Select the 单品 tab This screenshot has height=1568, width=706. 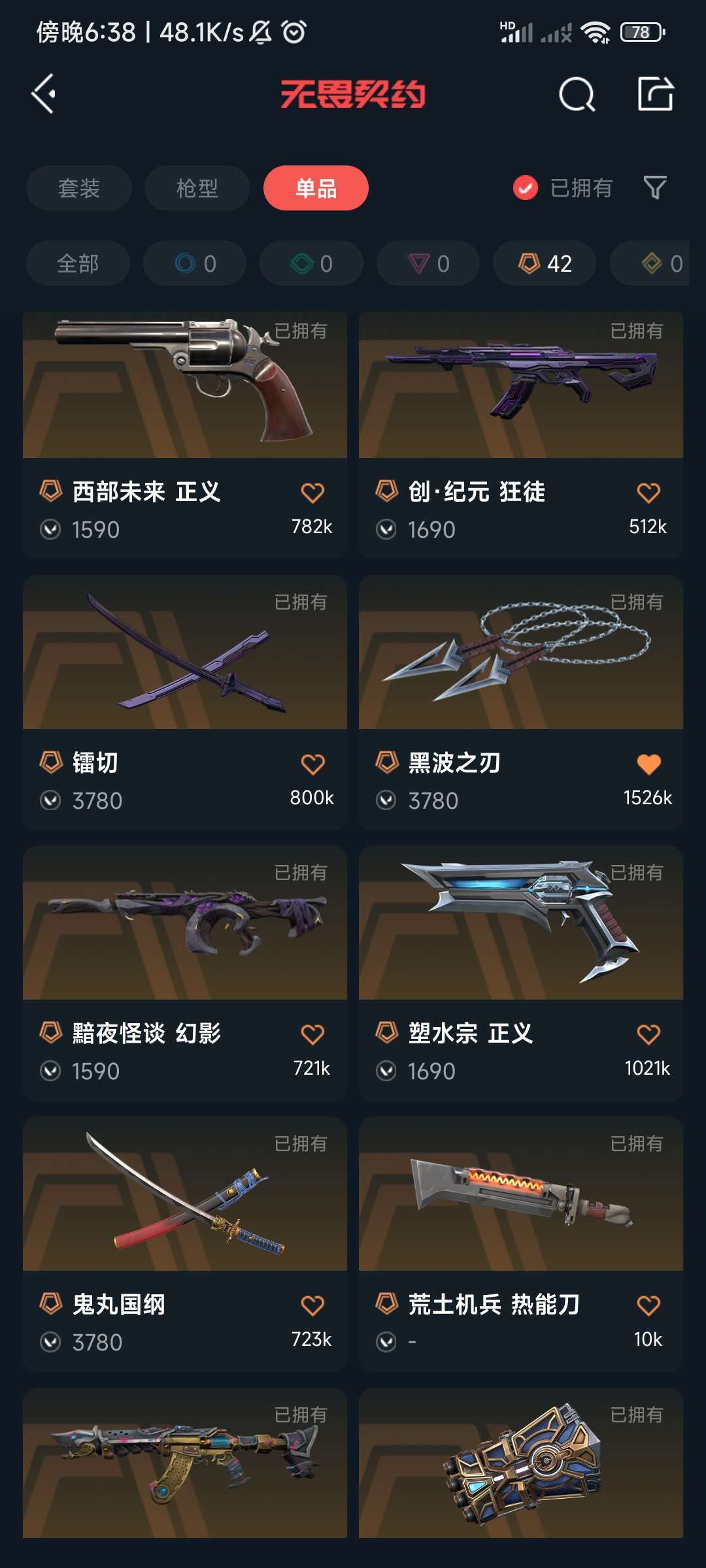coord(316,188)
